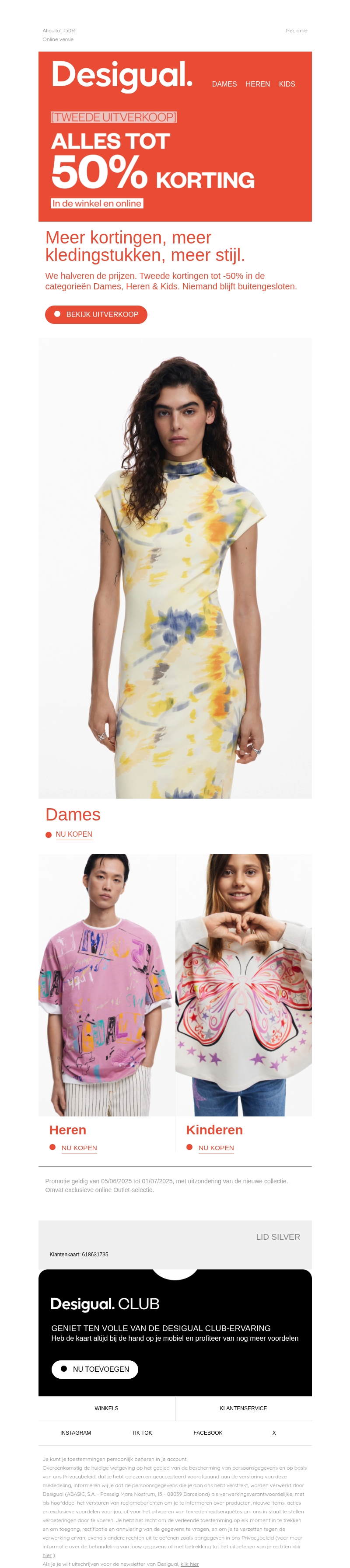
Task: Visit the INSTAGRAM page
Action: 76,1433
